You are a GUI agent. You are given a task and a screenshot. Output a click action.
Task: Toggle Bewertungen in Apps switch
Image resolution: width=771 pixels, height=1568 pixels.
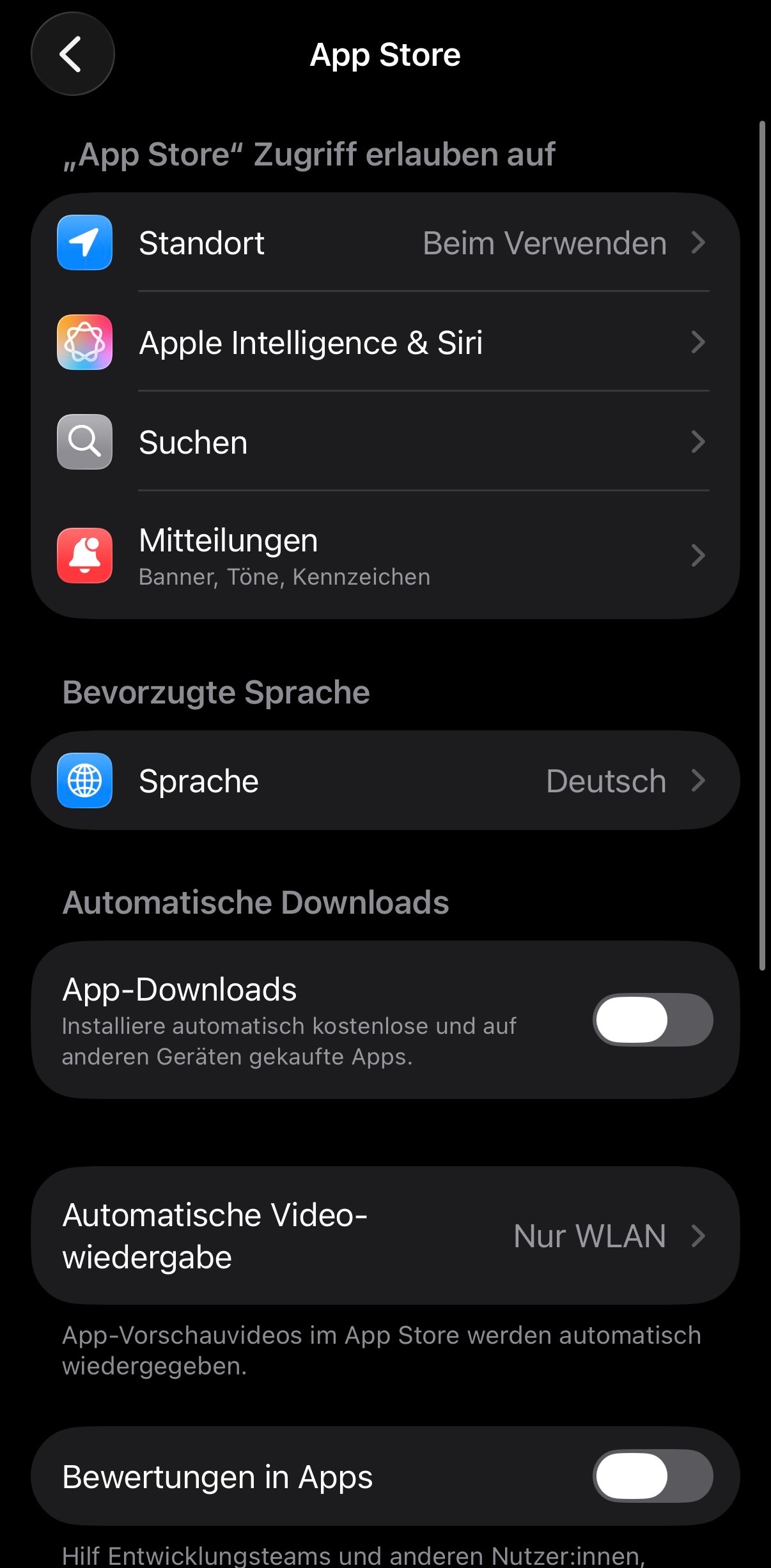coord(652,1476)
